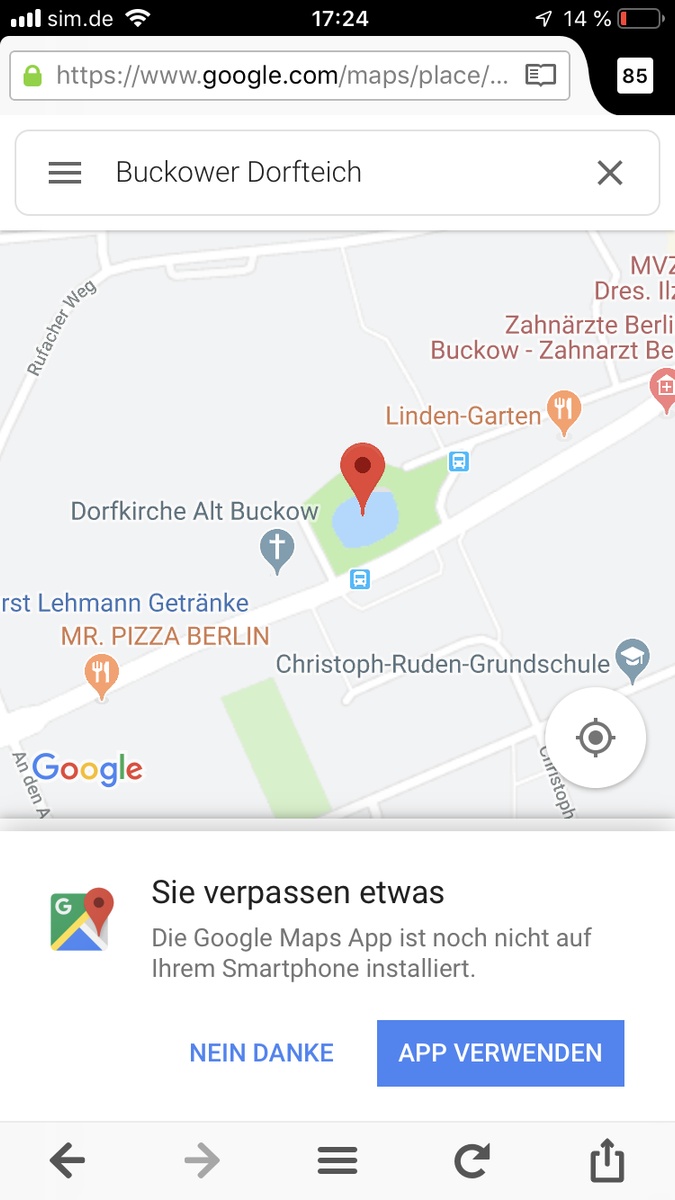Reload the current page
The height and width of the screenshot is (1200, 675).
[472, 1161]
